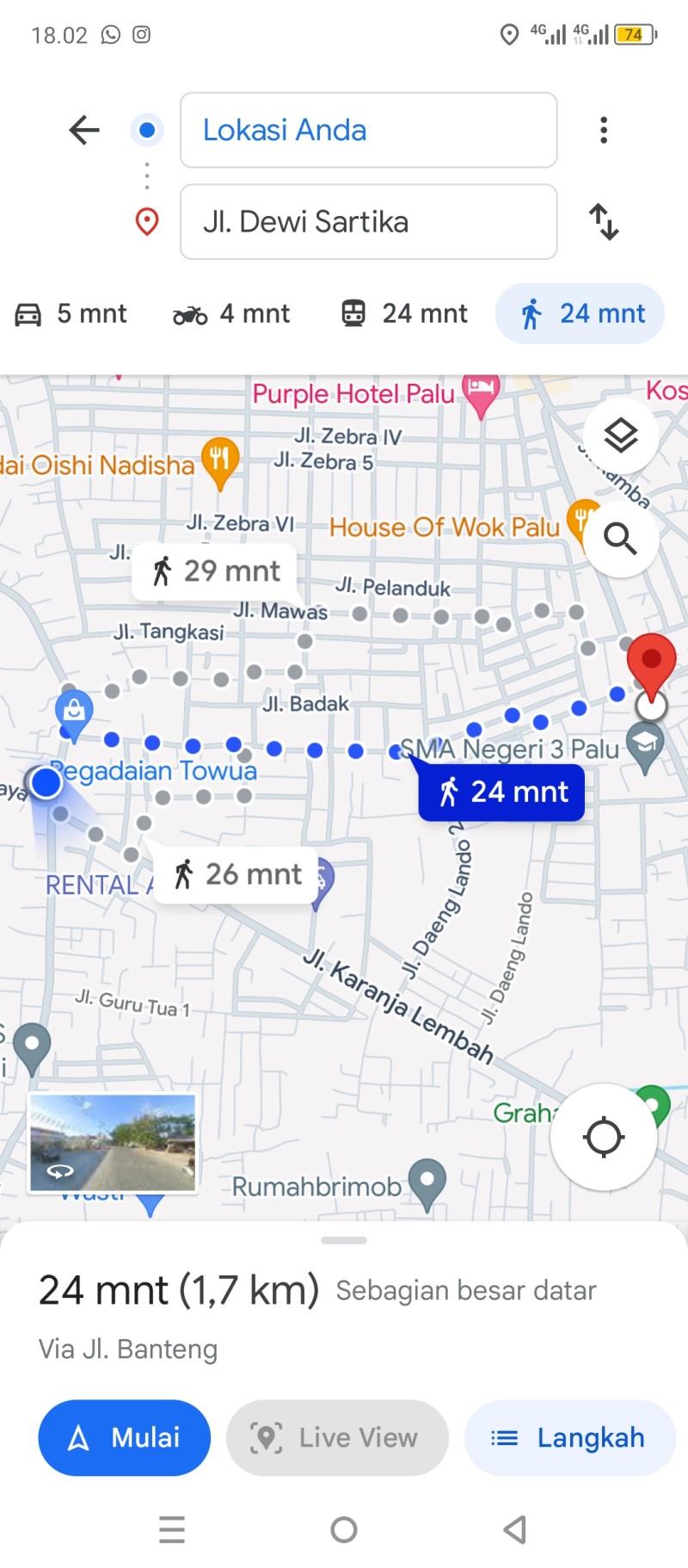688x1568 pixels.
Task: Select the walking mode tab
Action: tap(580, 313)
